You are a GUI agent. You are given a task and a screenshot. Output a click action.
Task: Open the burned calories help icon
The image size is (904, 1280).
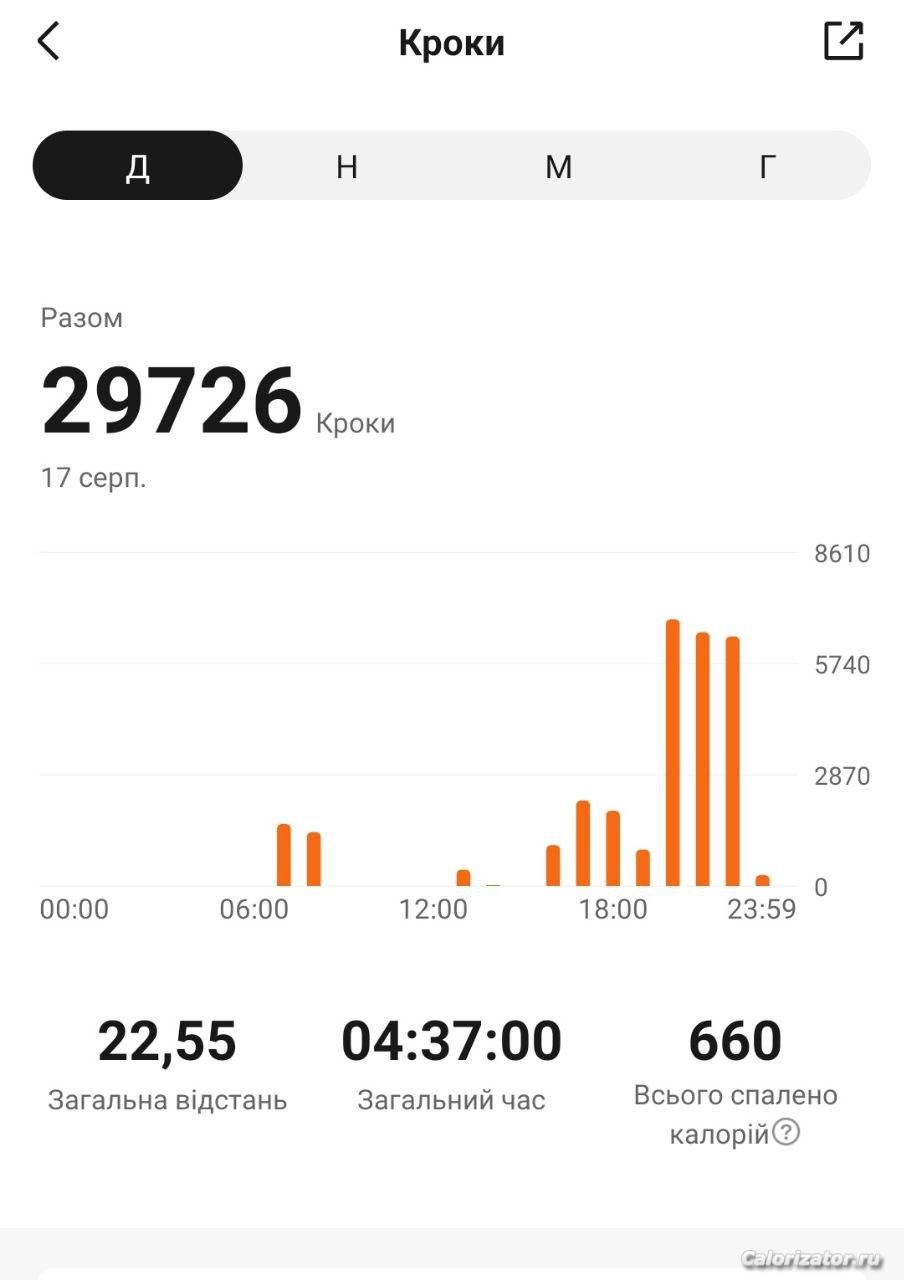[x=787, y=1132]
